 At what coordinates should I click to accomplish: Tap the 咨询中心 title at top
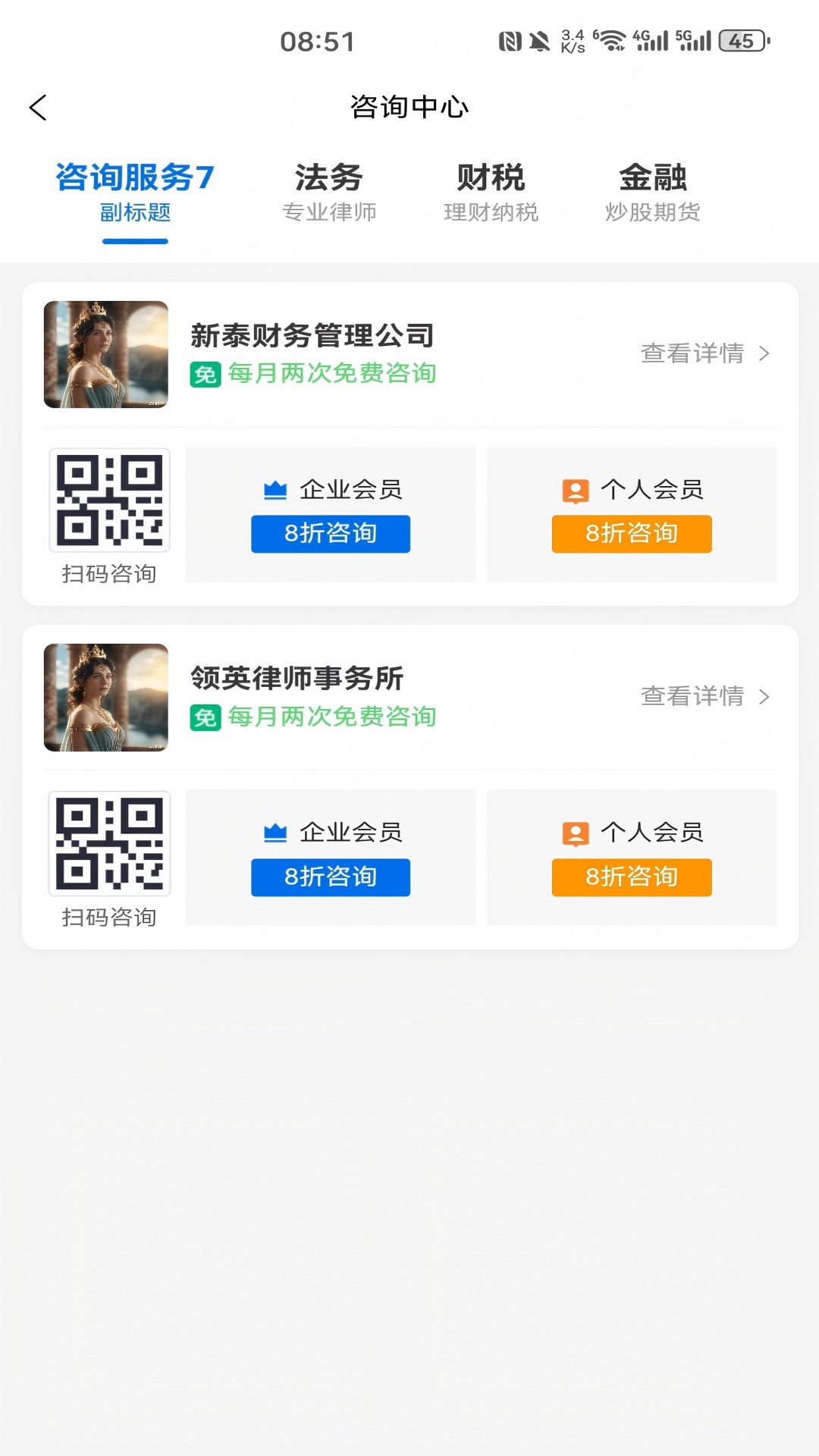click(409, 107)
